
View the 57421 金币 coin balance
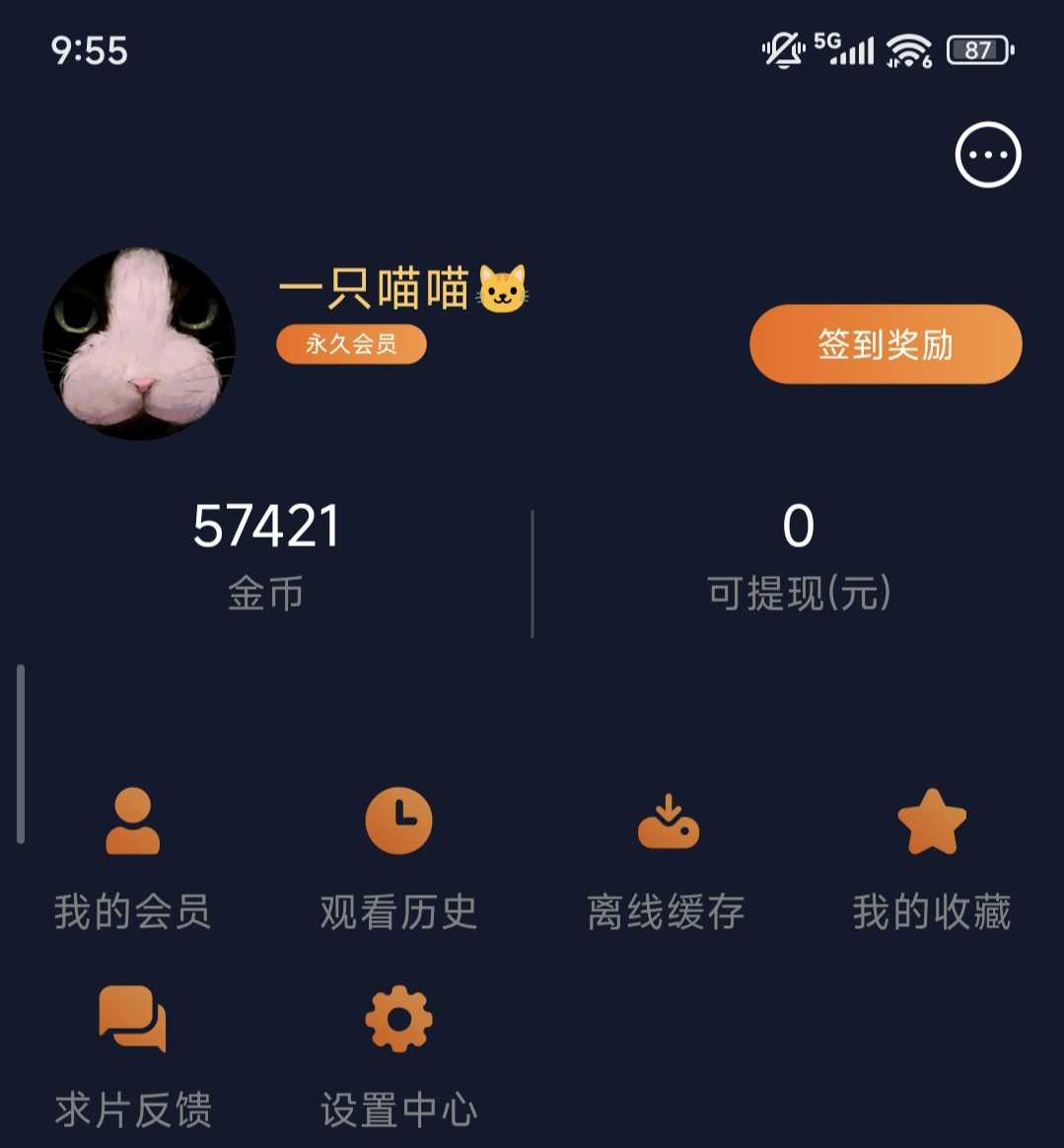click(x=266, y=554)
